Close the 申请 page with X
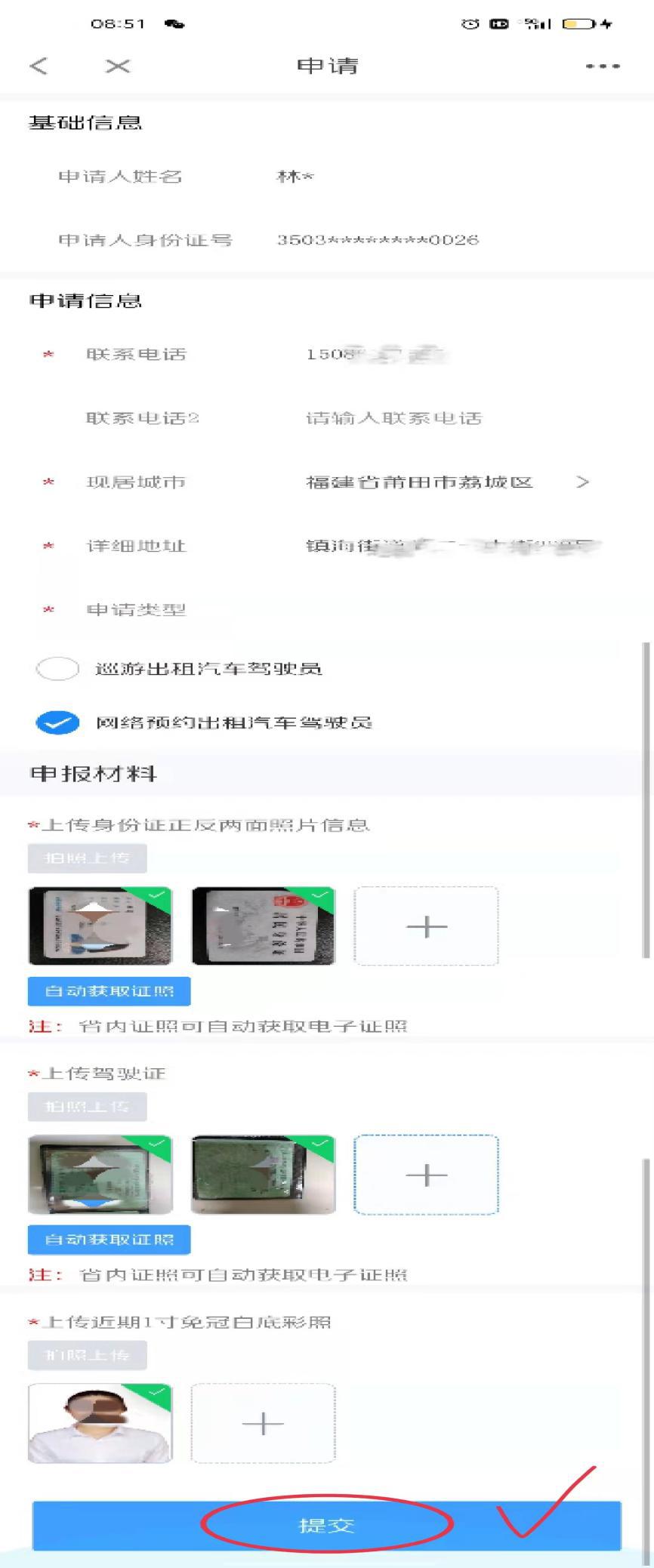654x1568 pixels. coord(118,66)
